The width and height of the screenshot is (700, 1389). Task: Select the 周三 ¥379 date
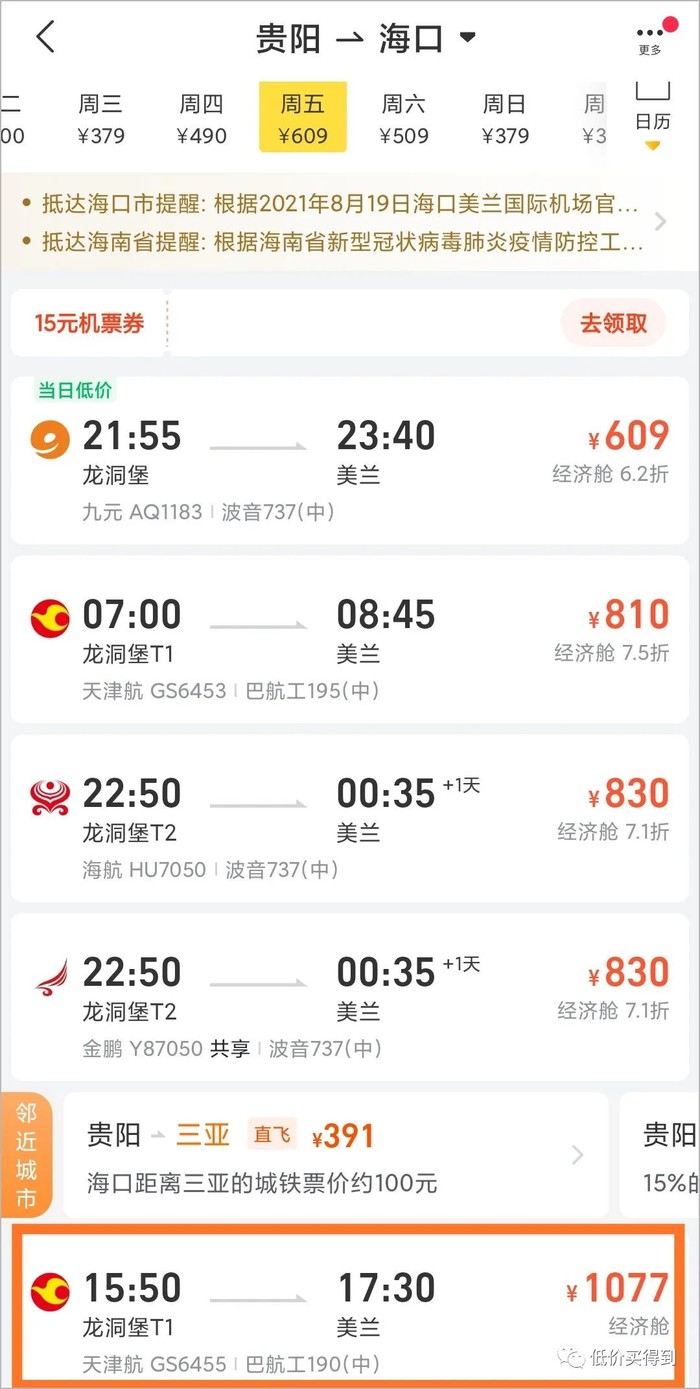[x=100, y=118]
